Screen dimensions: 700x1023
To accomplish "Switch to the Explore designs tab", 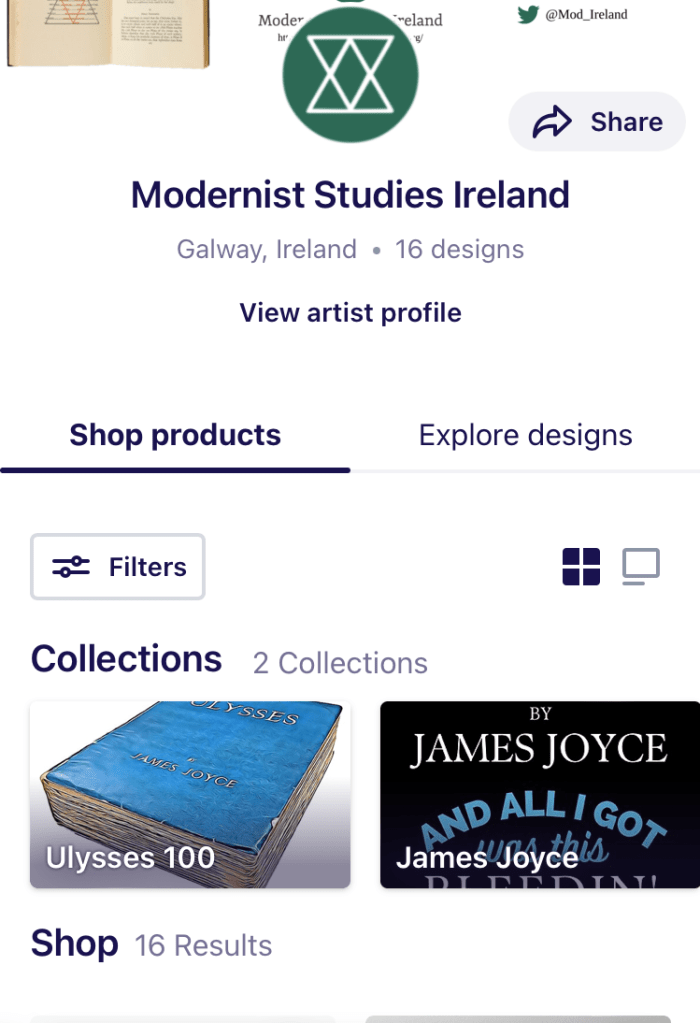I will click(525, 436).
